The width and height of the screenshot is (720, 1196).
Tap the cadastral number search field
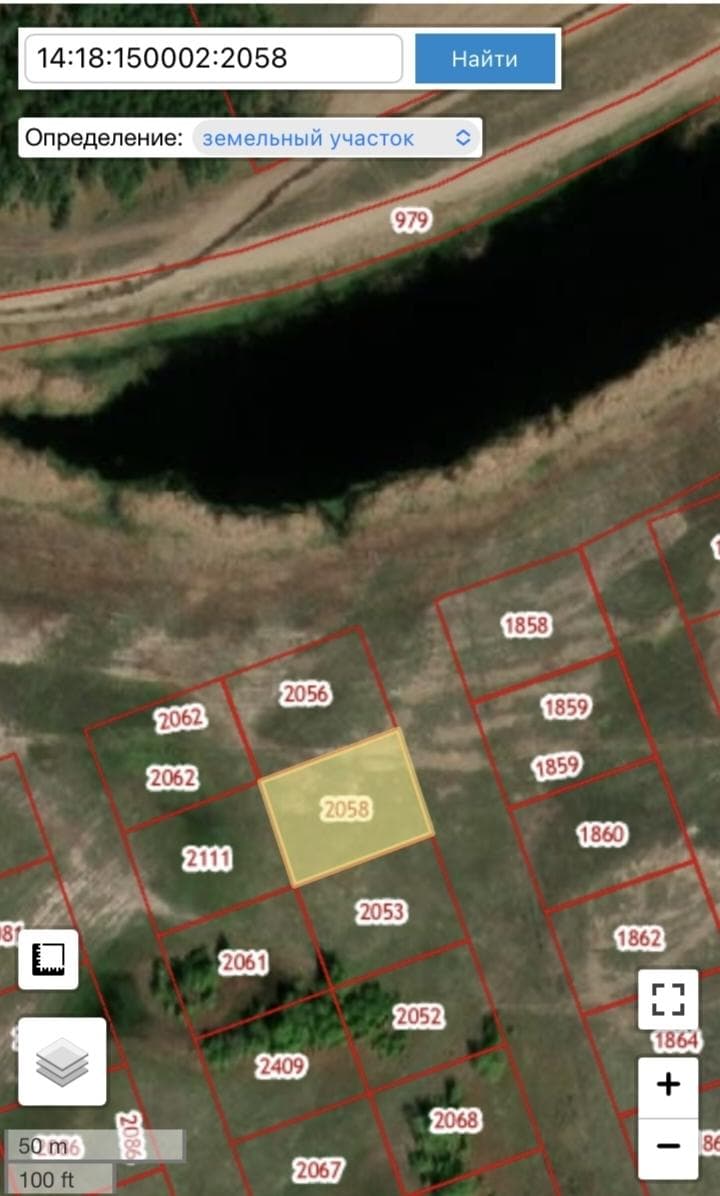point(214,59)
